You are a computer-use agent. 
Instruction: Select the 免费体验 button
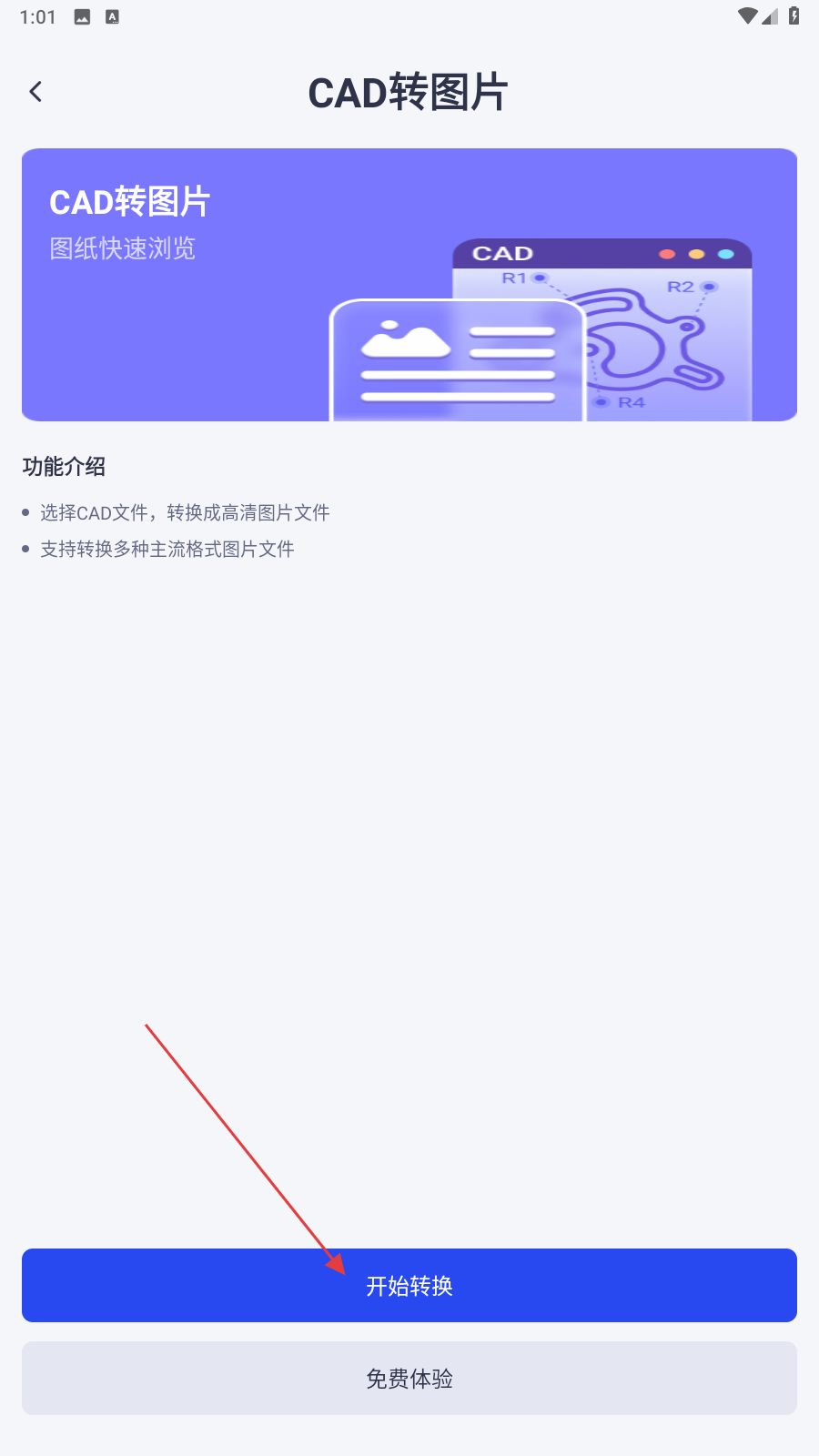(x=409, y=1378)
